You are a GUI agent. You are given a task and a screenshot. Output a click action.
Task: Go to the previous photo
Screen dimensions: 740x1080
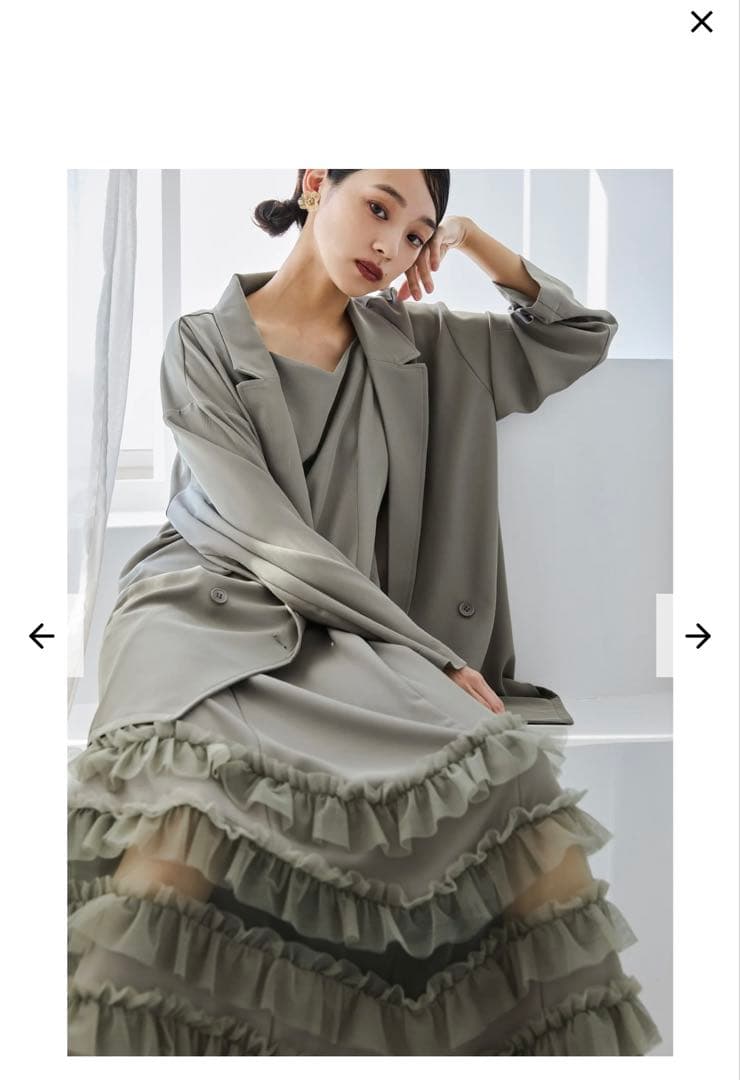(41, 636)
